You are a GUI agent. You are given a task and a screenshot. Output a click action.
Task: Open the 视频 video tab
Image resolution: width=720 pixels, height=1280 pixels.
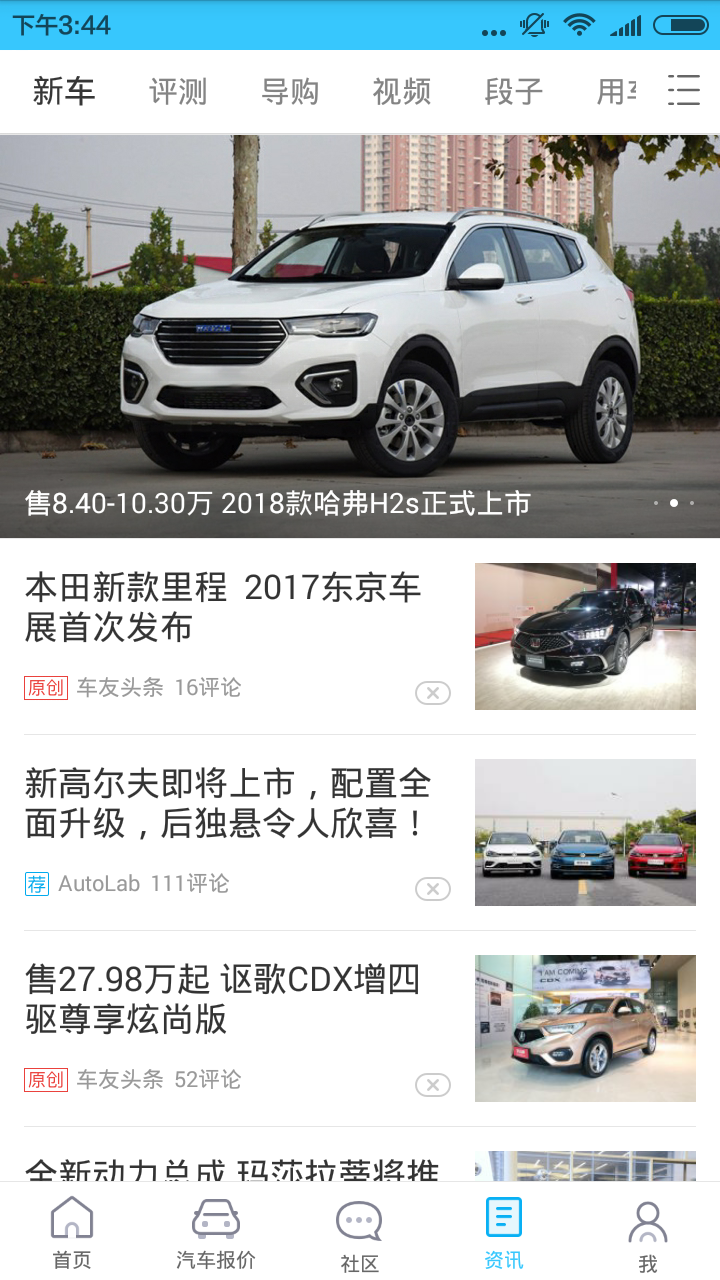401,91
